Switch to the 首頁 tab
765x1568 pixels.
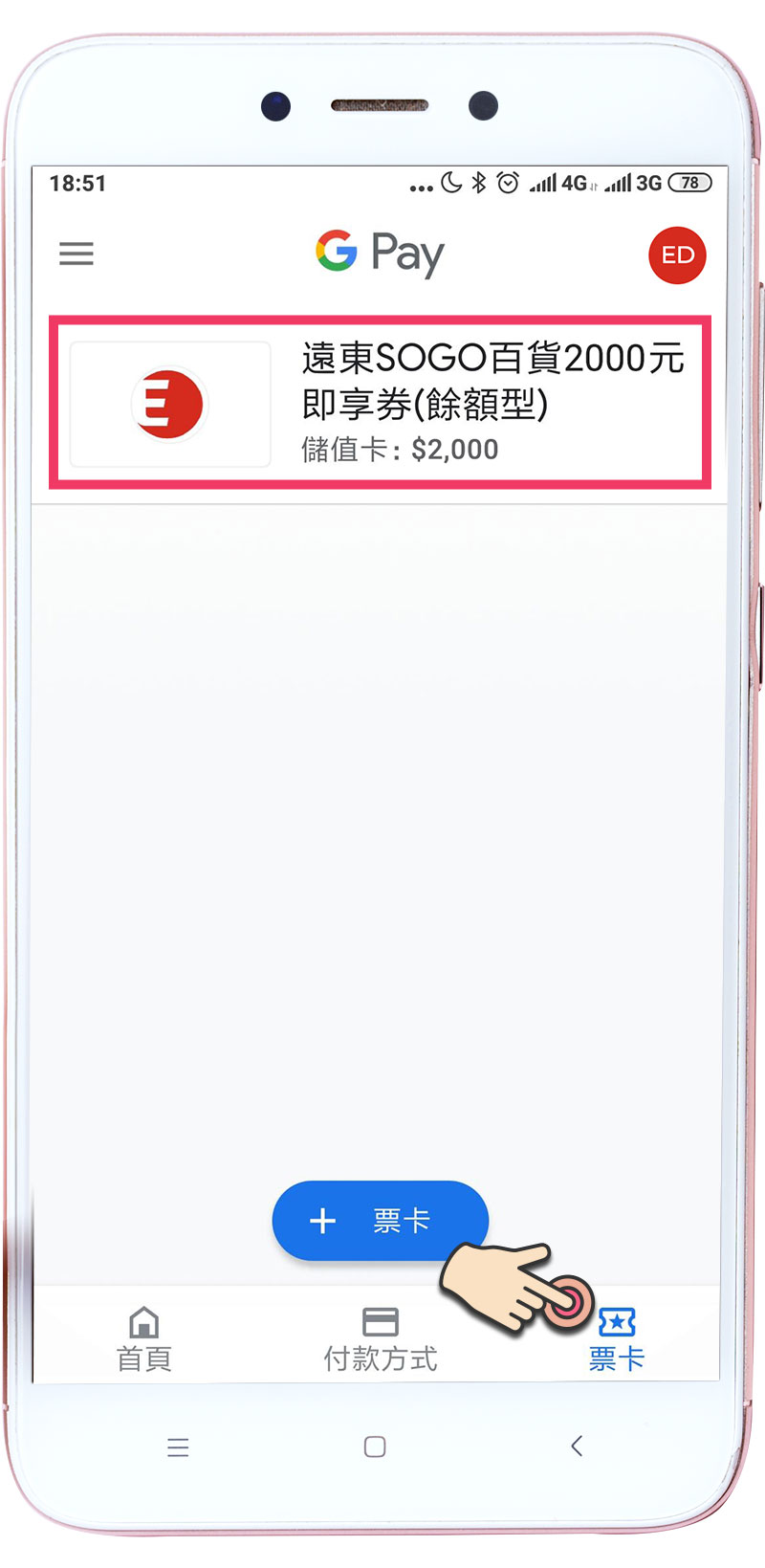click(x=144, y=1338)
